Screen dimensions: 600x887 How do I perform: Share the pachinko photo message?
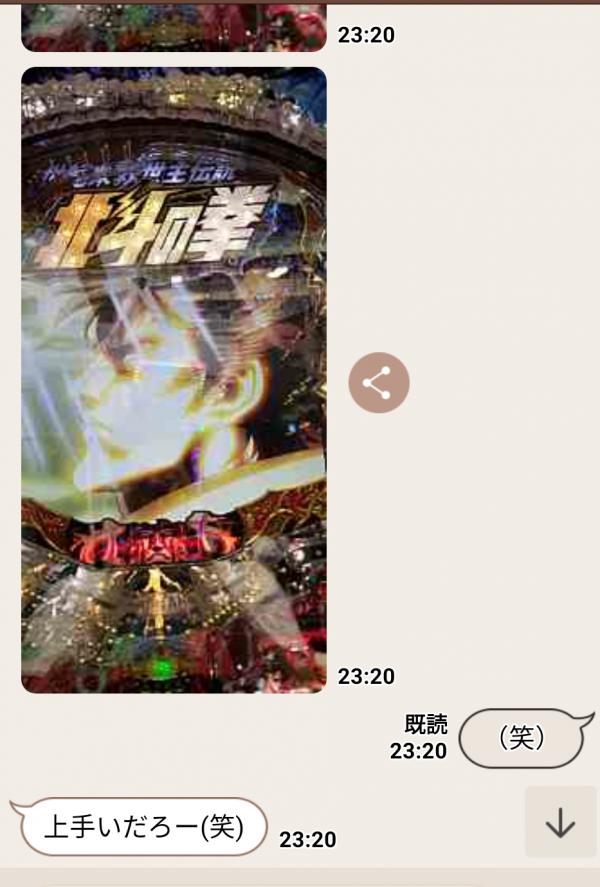point(379,383)
